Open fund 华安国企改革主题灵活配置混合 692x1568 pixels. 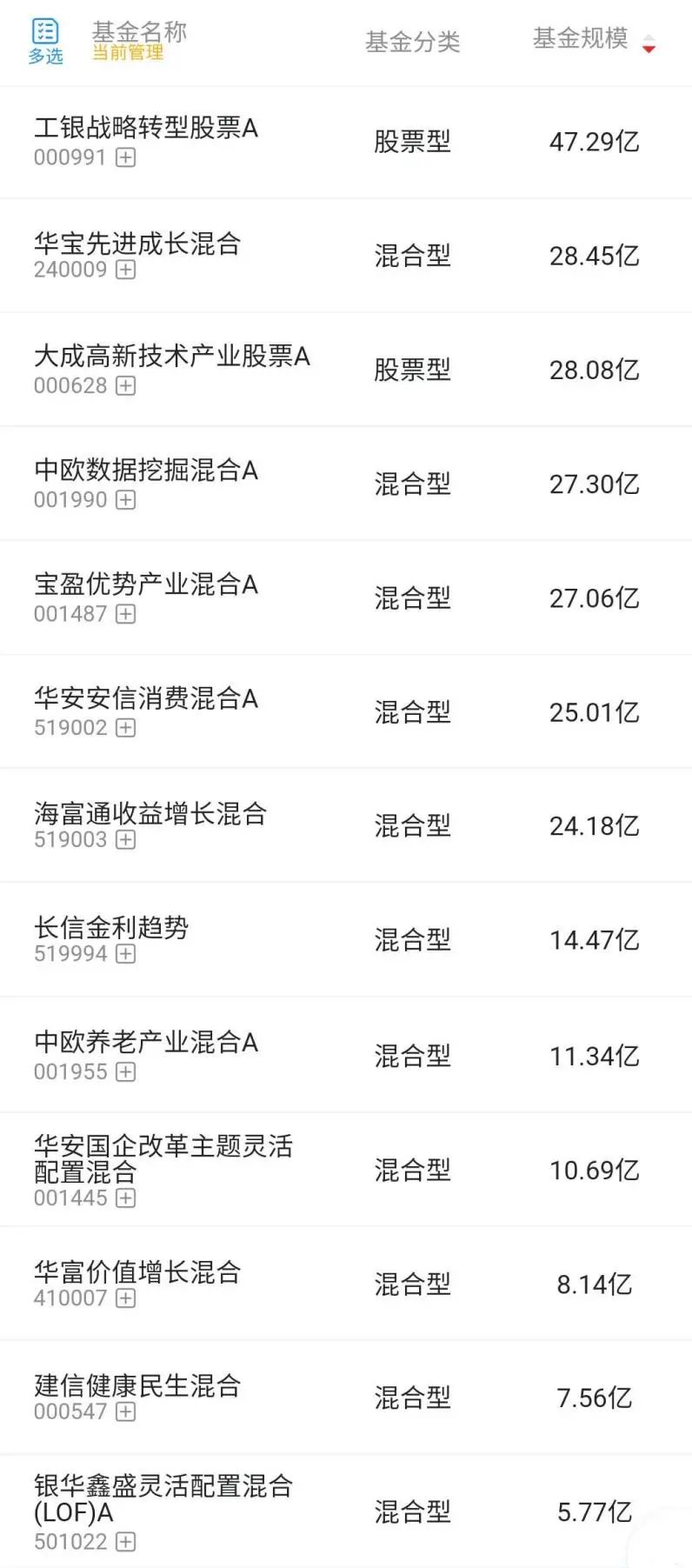click(163, 1158)
